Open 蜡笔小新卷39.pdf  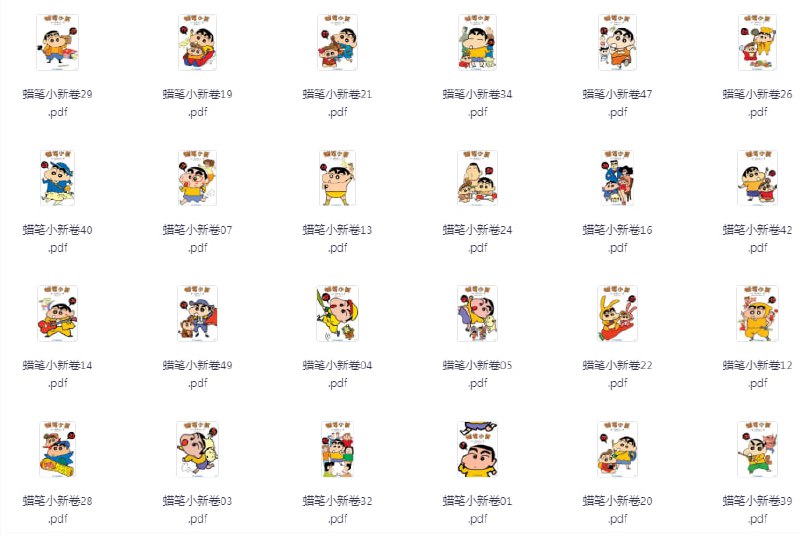point(757,449)
